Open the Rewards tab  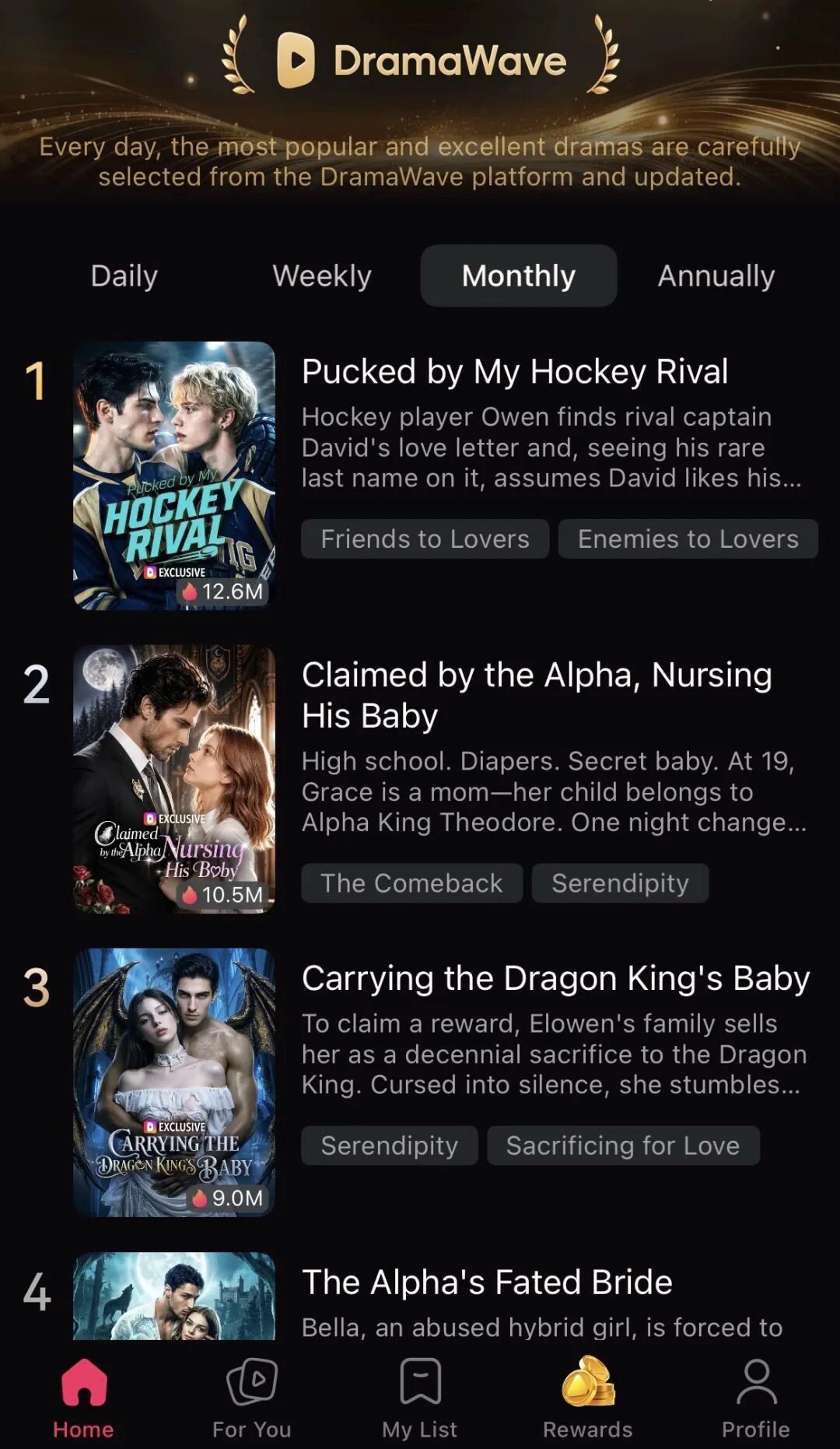click(588, 1398)
